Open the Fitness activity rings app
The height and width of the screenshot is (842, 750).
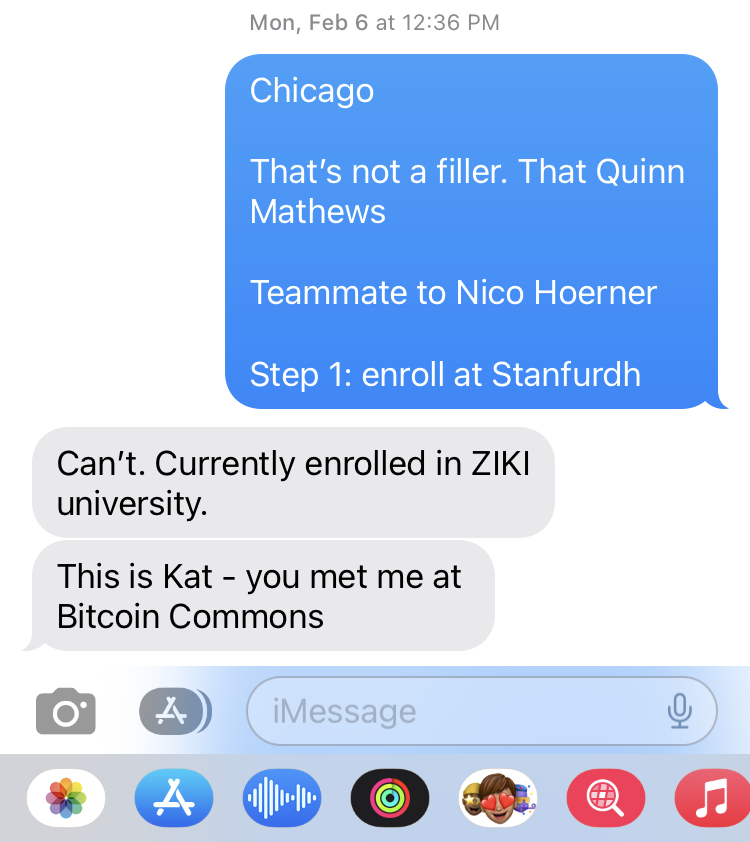390,797
